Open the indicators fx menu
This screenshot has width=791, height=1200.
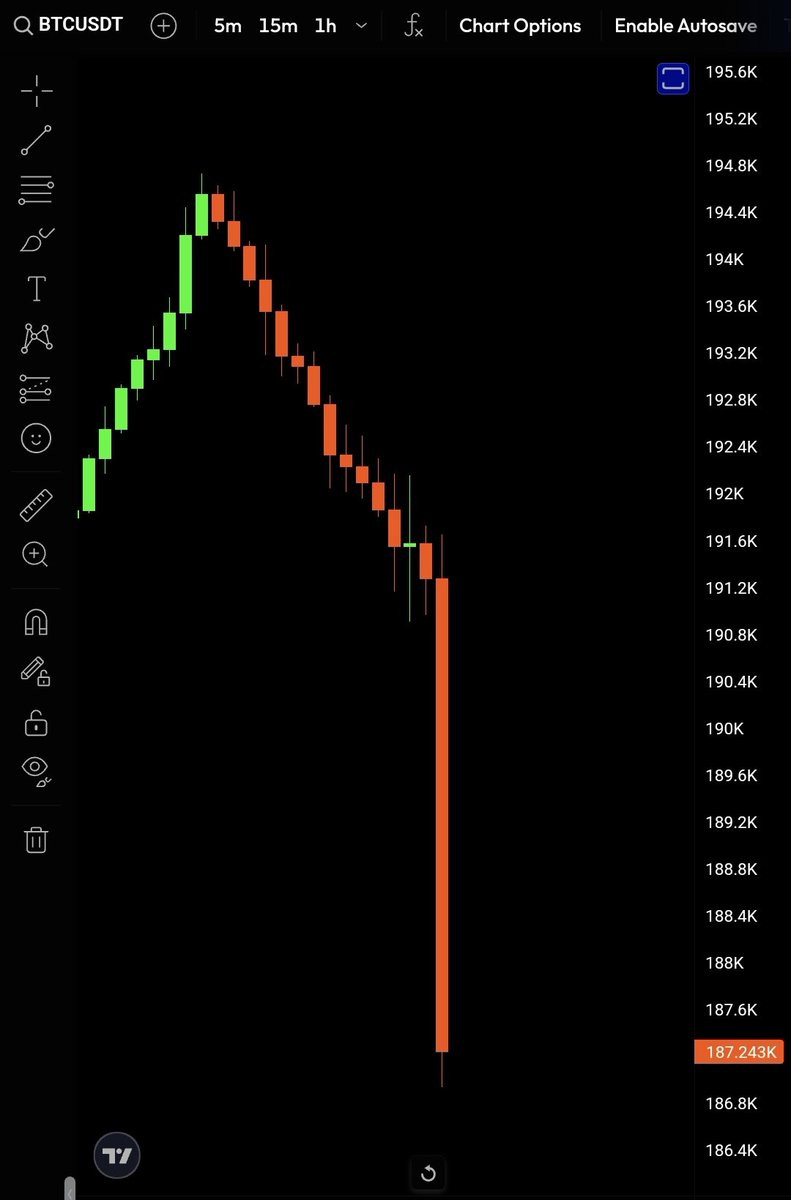pos(413,26)
